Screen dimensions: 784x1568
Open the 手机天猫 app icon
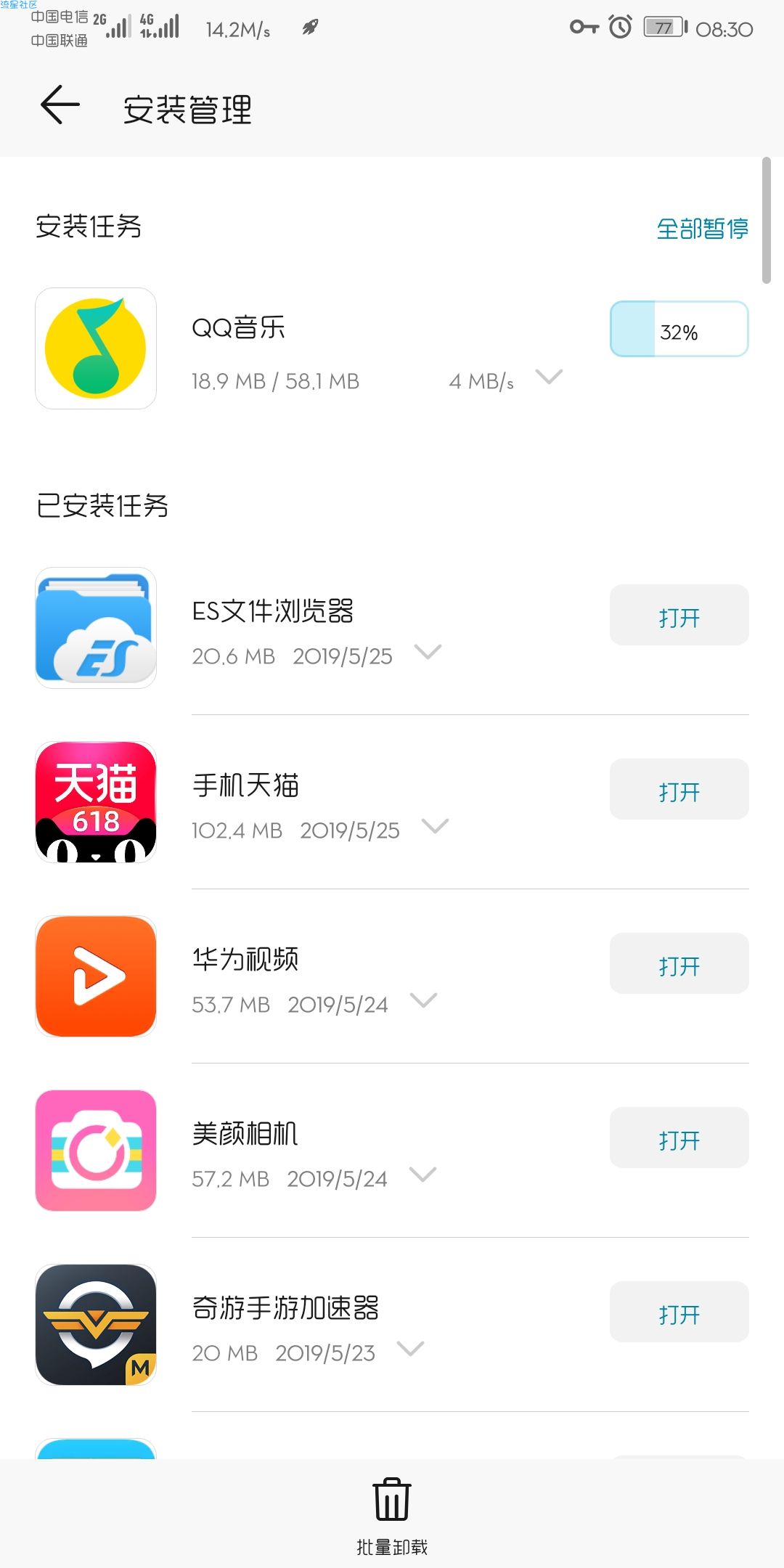click(x=96, y=802)
